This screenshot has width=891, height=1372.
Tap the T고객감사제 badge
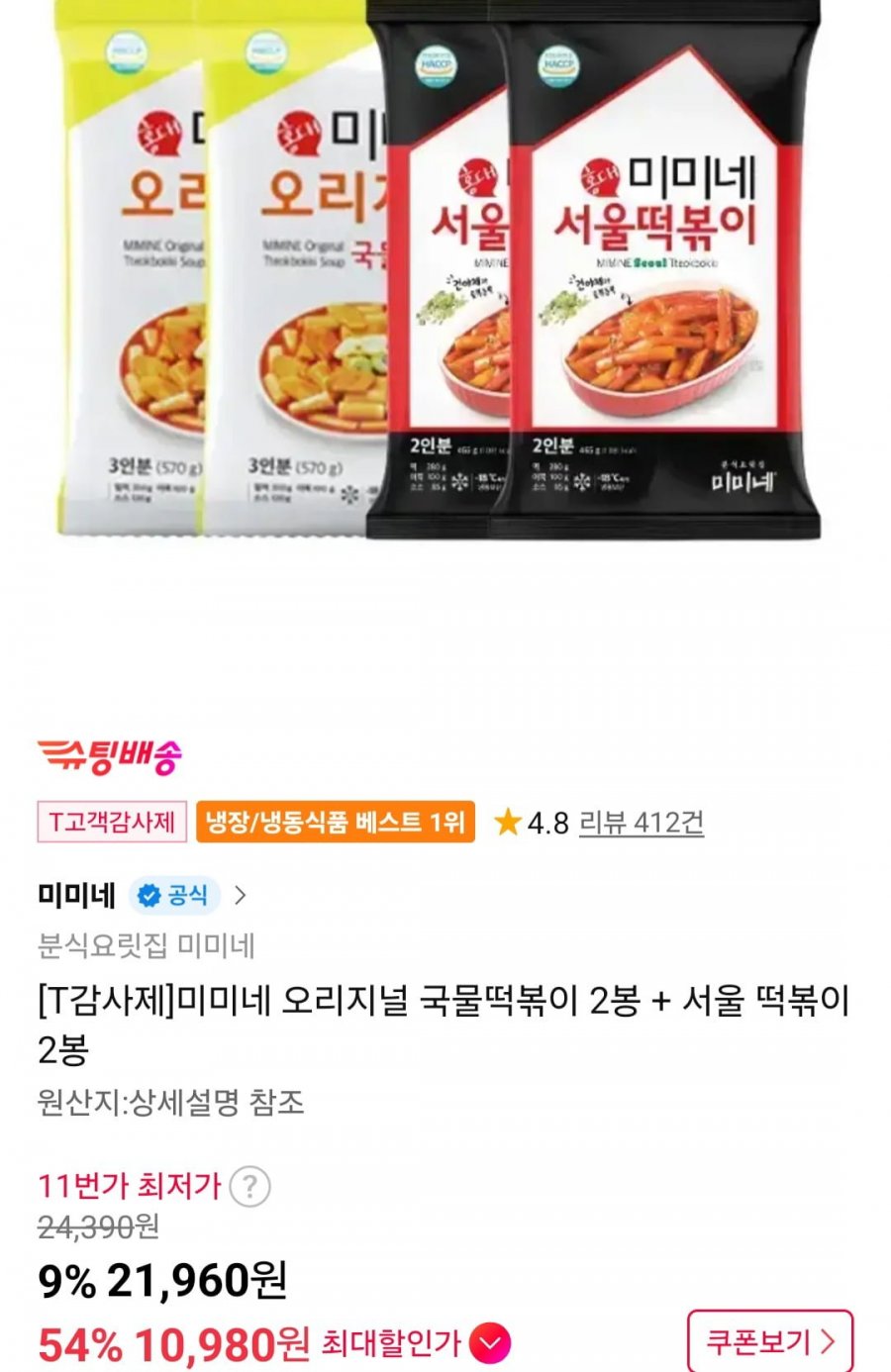coord(112,822)
